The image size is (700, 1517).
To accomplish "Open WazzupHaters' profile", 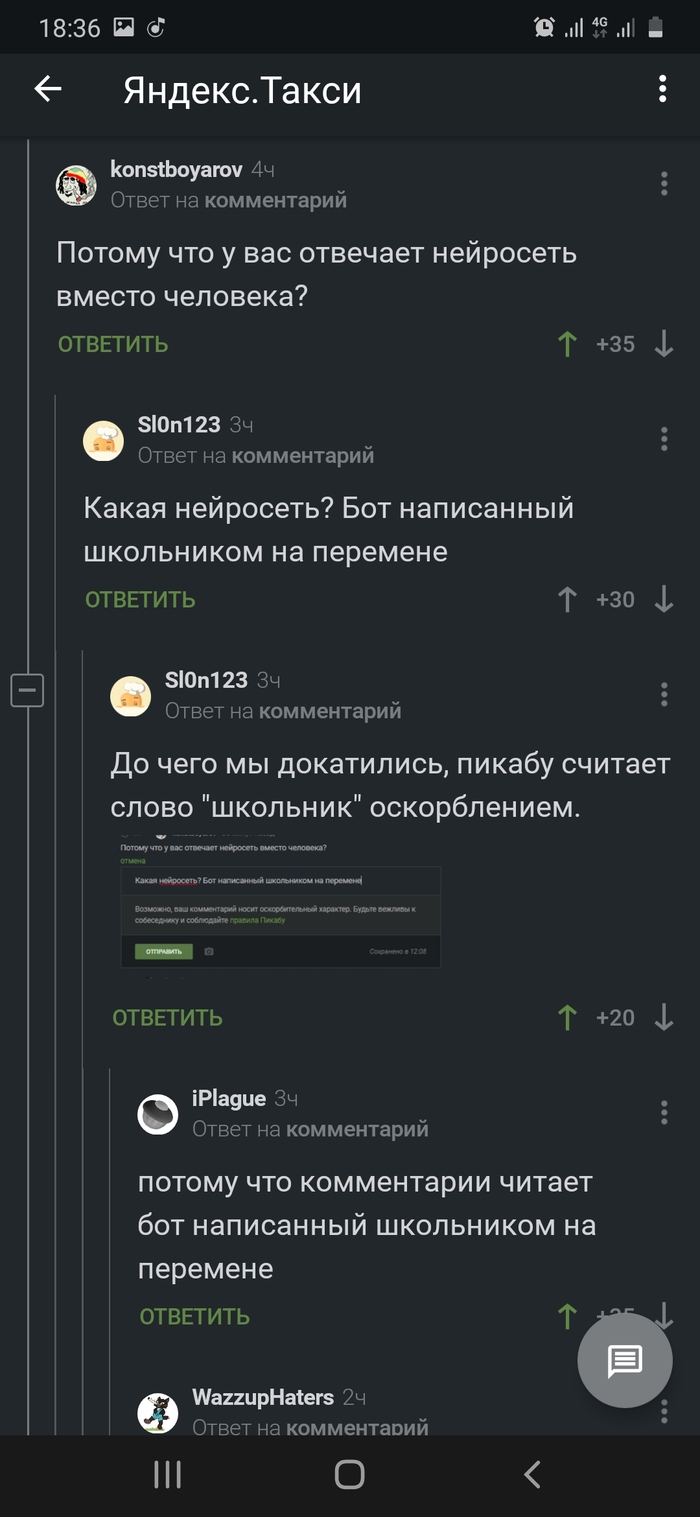I will click(x=263, y=1397).
